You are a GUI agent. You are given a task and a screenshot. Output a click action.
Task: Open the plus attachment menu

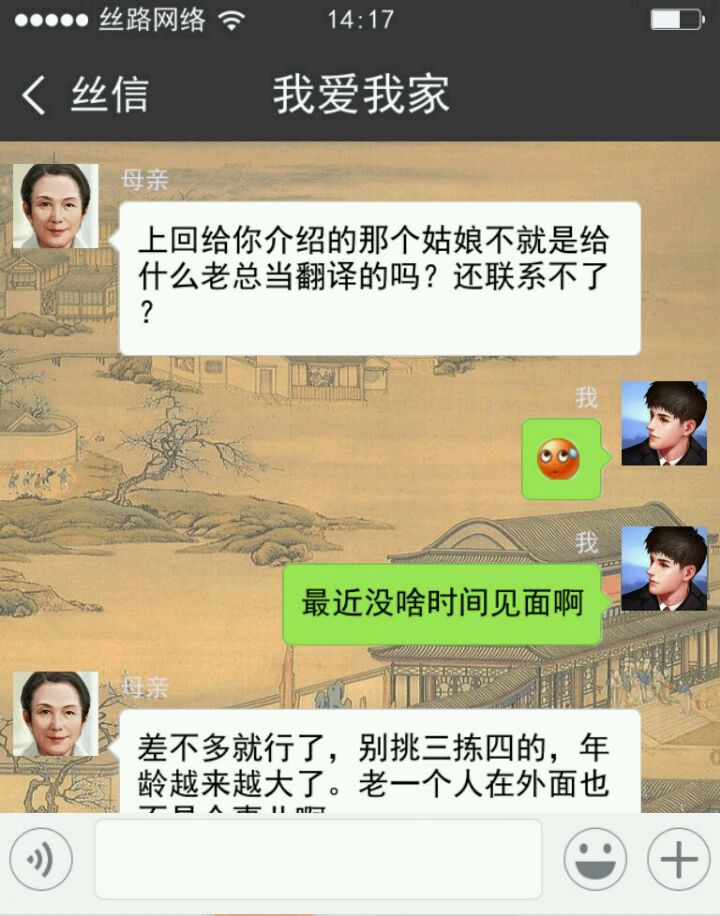point(678,859)
